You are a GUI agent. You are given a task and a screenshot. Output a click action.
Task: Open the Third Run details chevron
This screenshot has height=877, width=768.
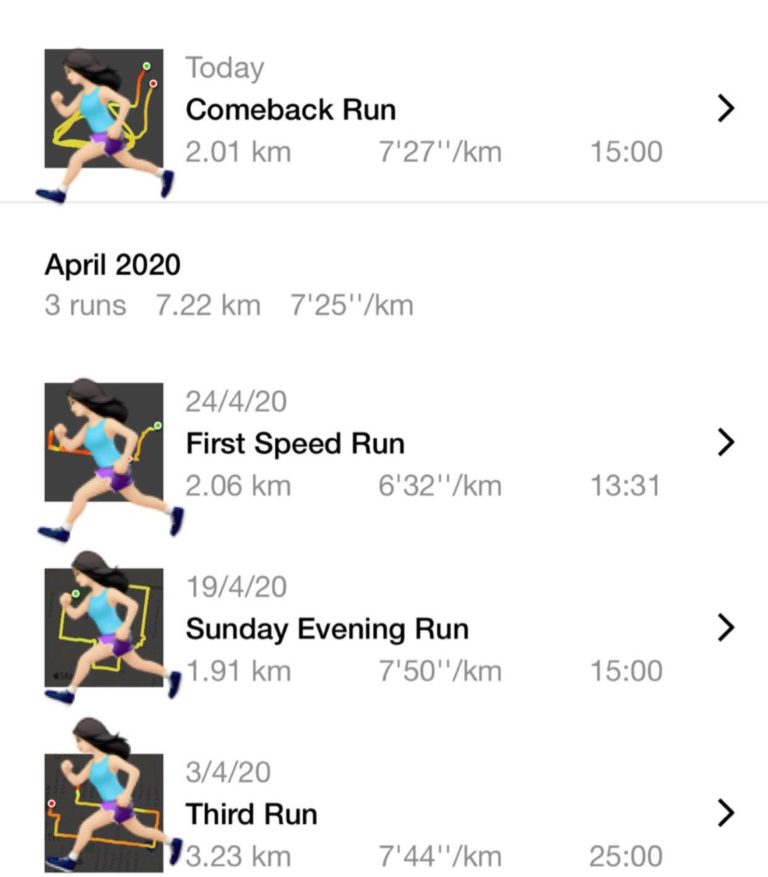click(726, 813)
